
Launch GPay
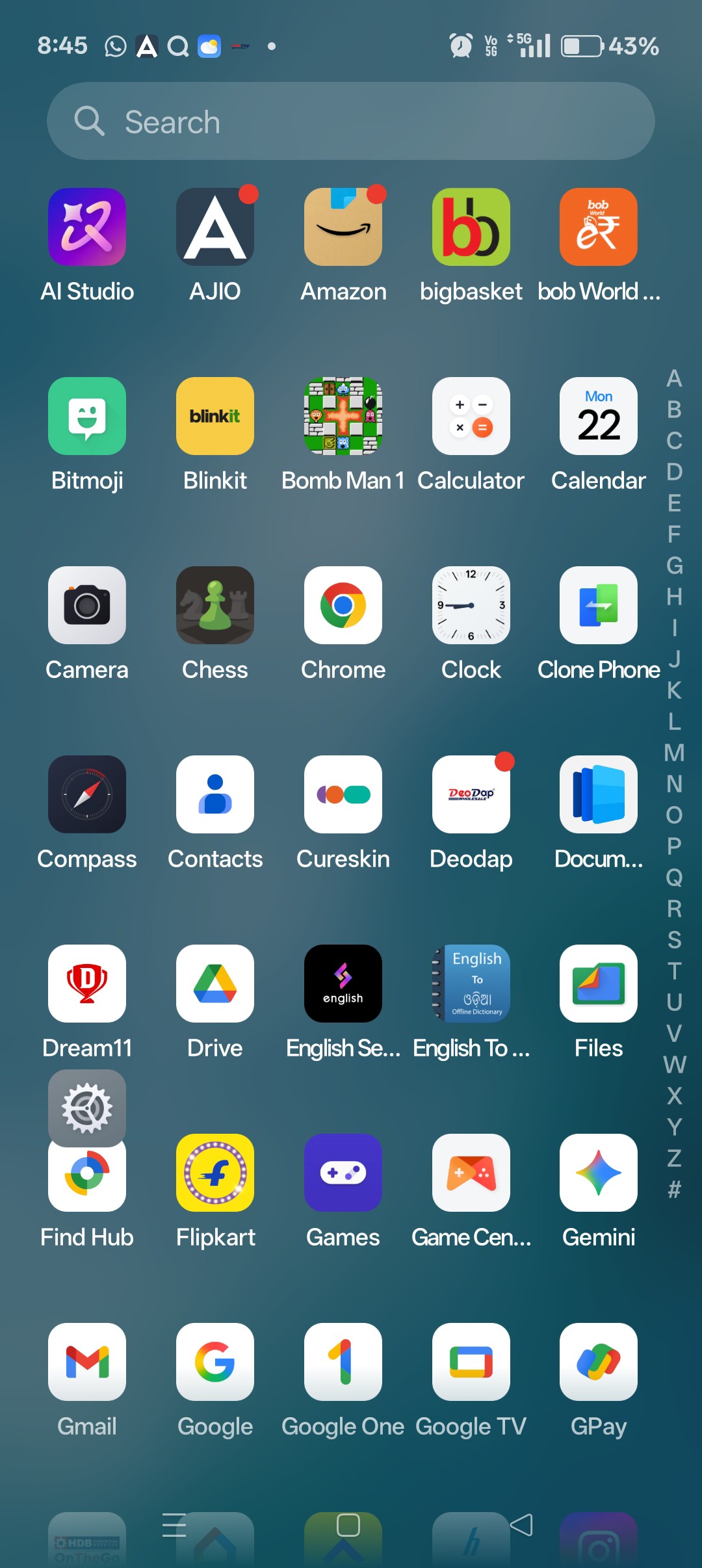[599, 1362]
